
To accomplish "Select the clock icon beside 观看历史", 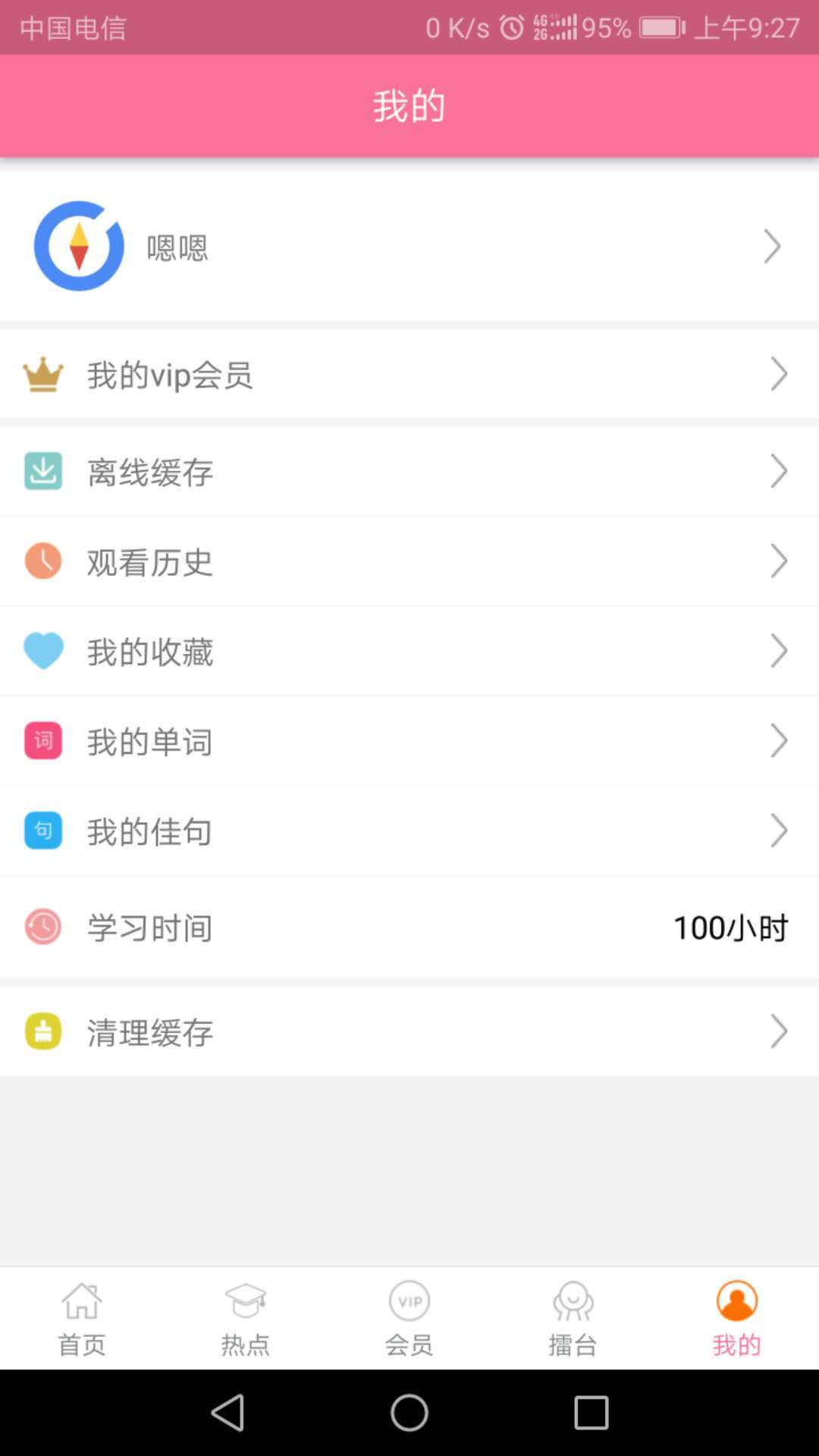I will click(43, 561).
